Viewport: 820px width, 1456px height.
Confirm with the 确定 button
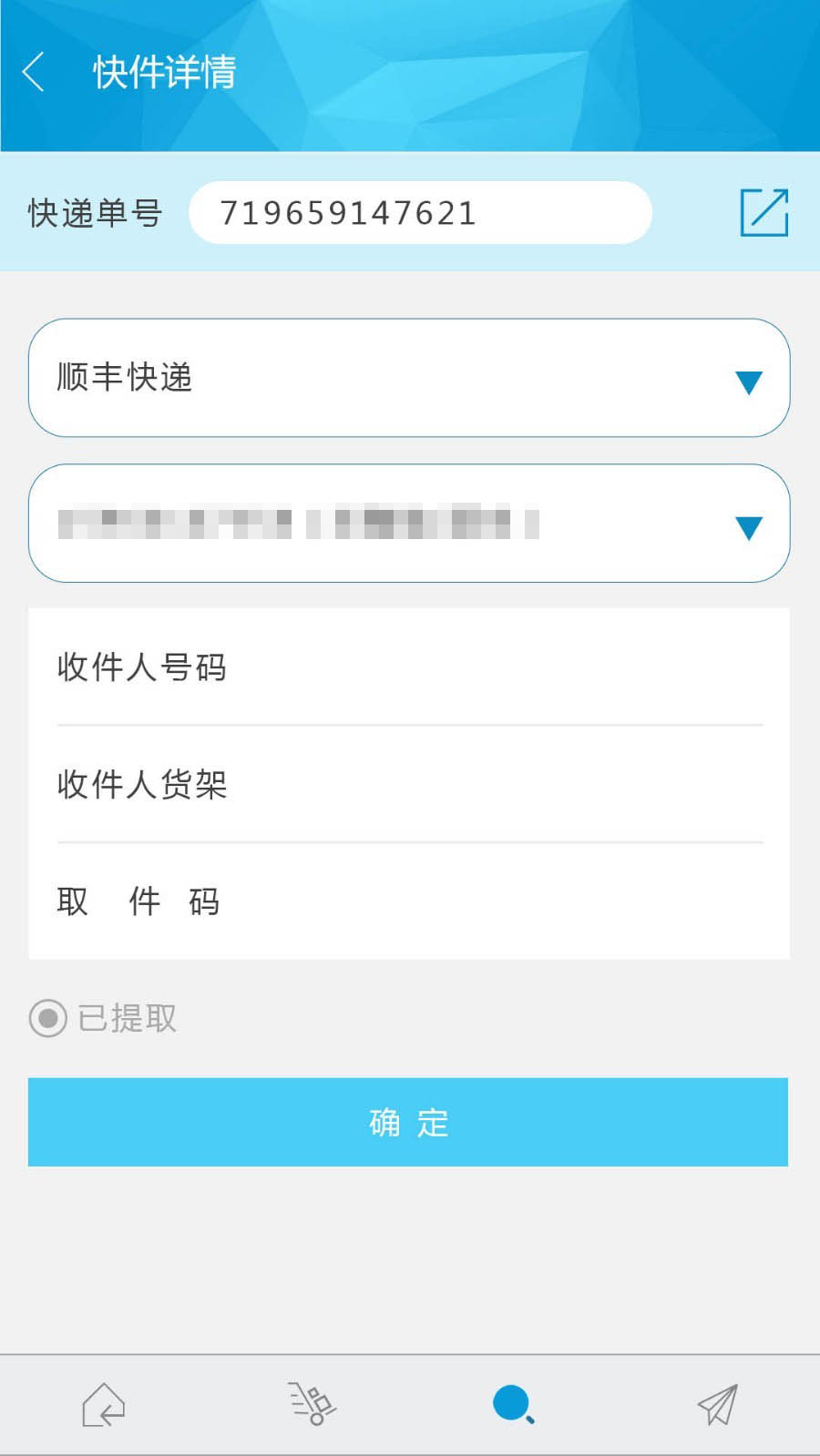(408, 1122)
